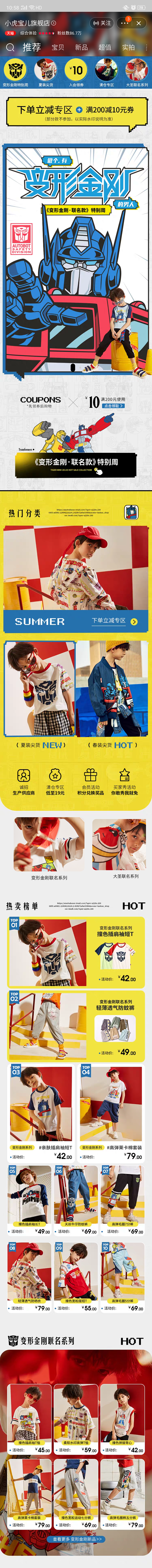Open the SUMMER 下单立减专区 banner
The image size is (152, 1568).
click(76, 621)
